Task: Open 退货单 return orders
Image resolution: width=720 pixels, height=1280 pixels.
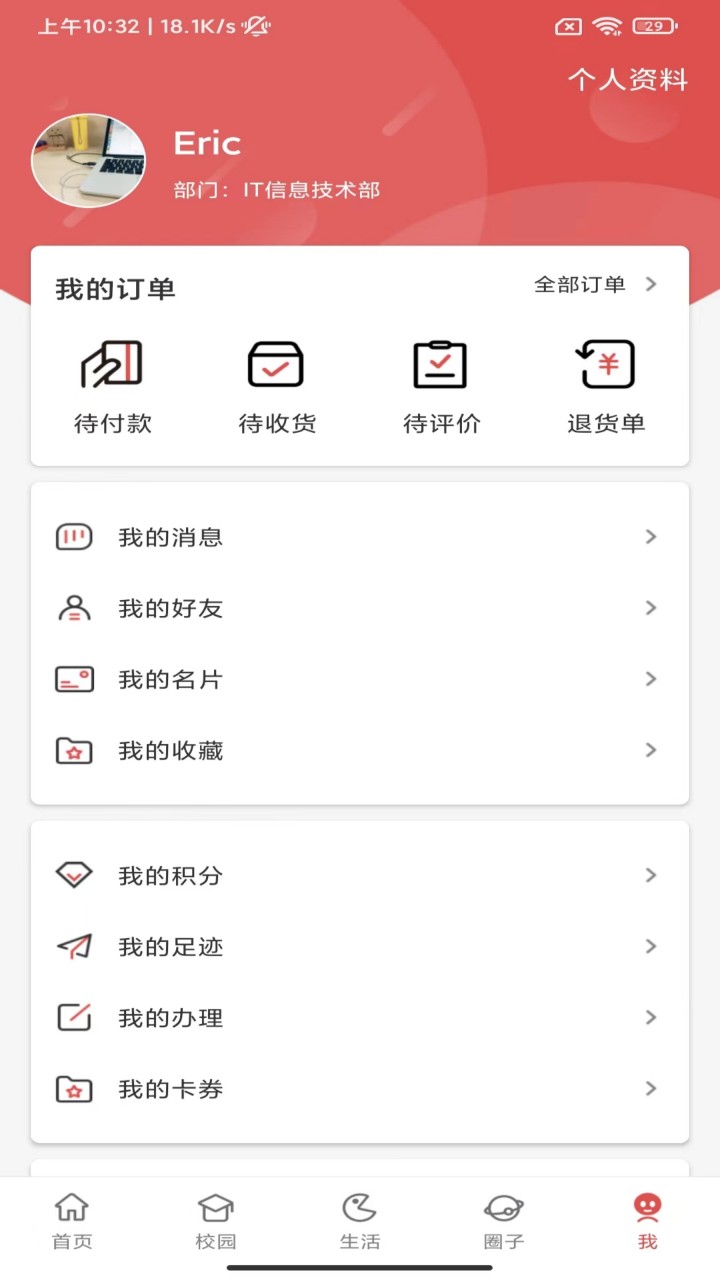Action: coord(606,387)
